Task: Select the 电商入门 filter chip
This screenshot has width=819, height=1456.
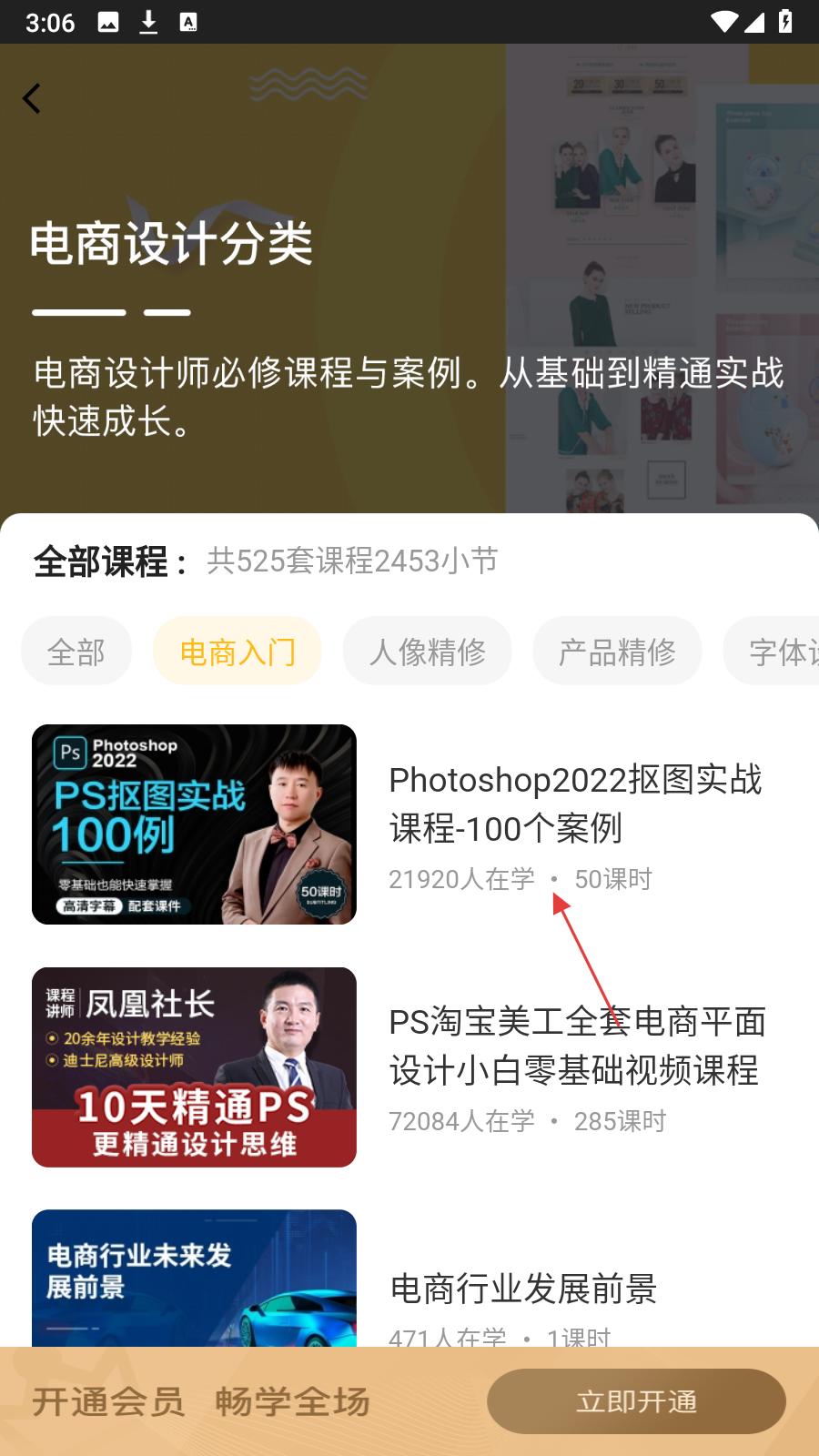Action: (238, 652)
